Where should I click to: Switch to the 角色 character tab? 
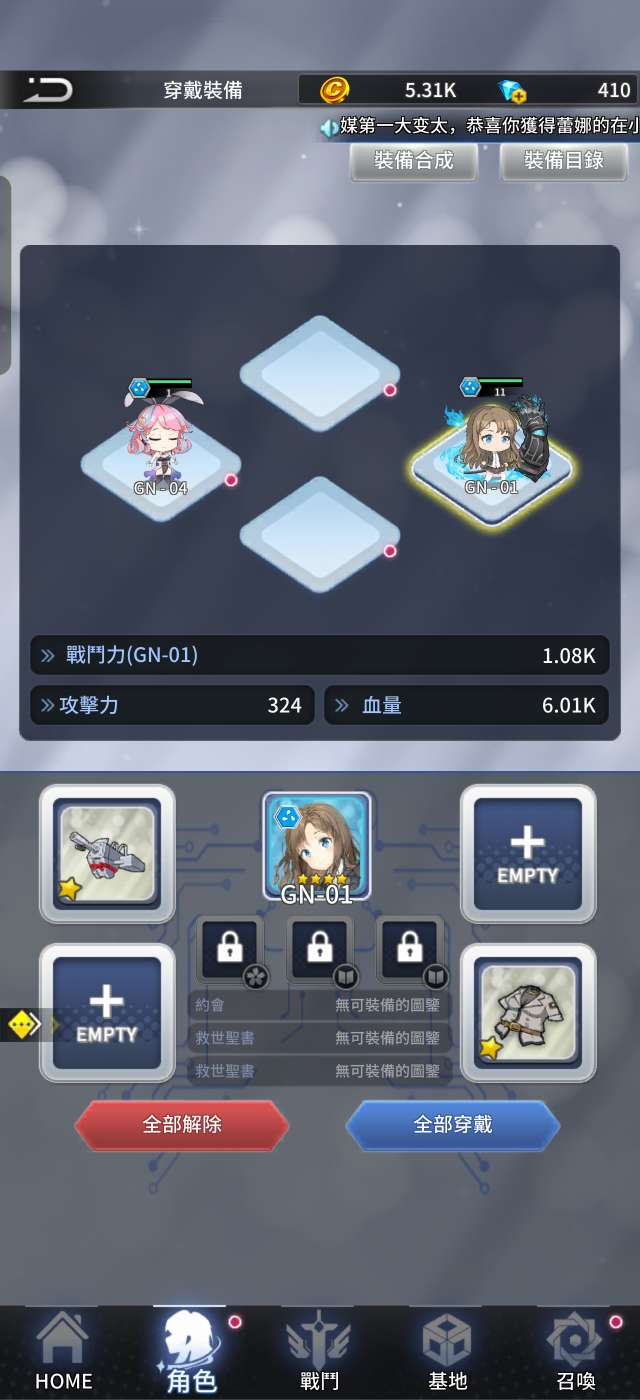(191, 1352)
